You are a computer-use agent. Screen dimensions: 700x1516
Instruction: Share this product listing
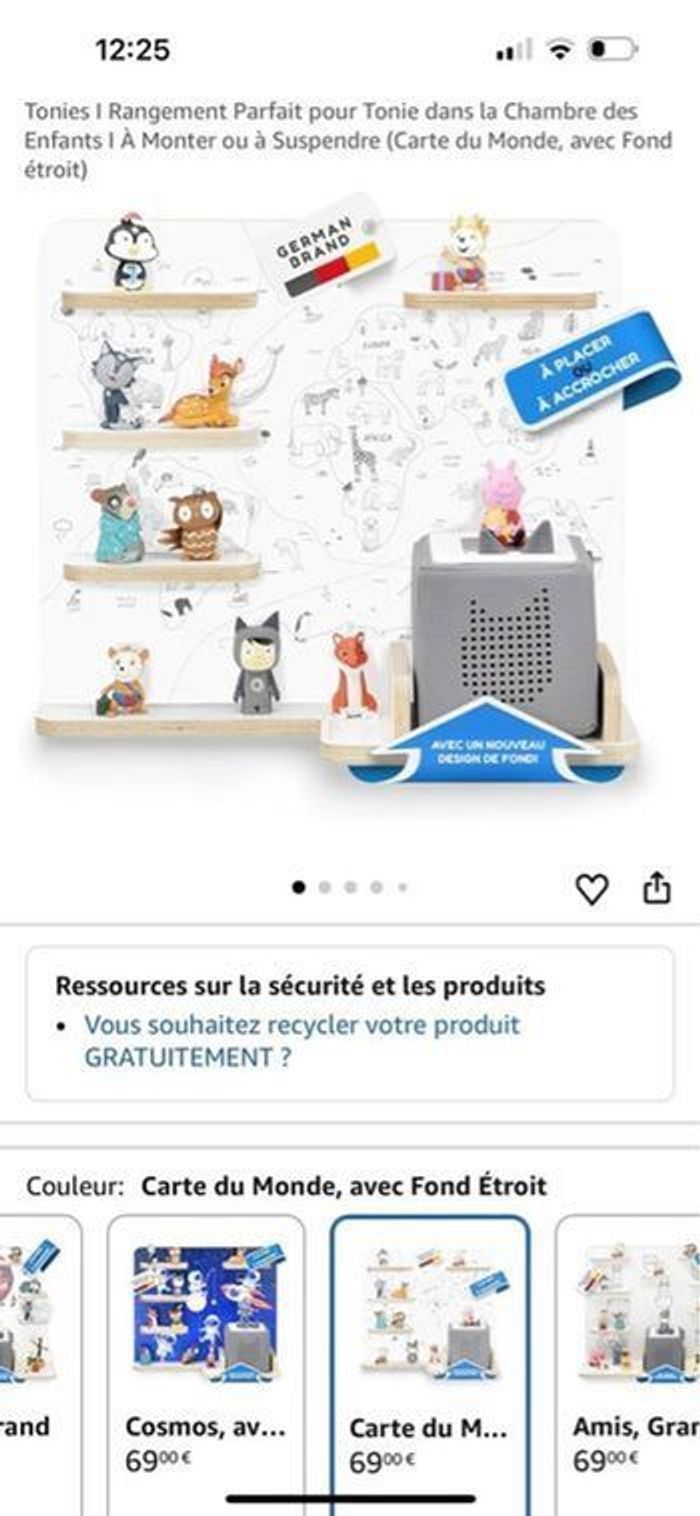(x=656, y=888)
